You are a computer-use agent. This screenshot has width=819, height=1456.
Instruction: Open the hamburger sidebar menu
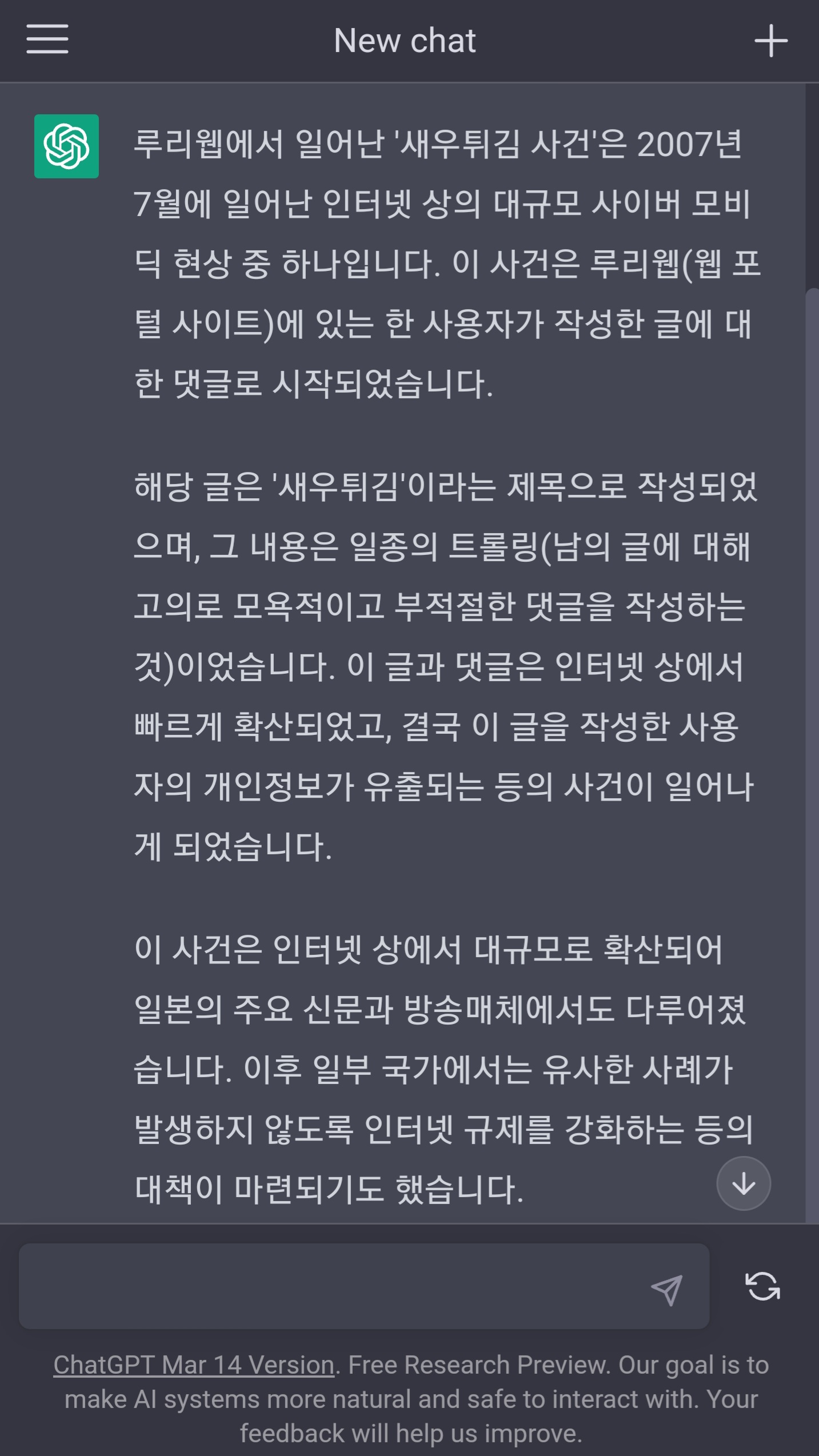[47, 39]
